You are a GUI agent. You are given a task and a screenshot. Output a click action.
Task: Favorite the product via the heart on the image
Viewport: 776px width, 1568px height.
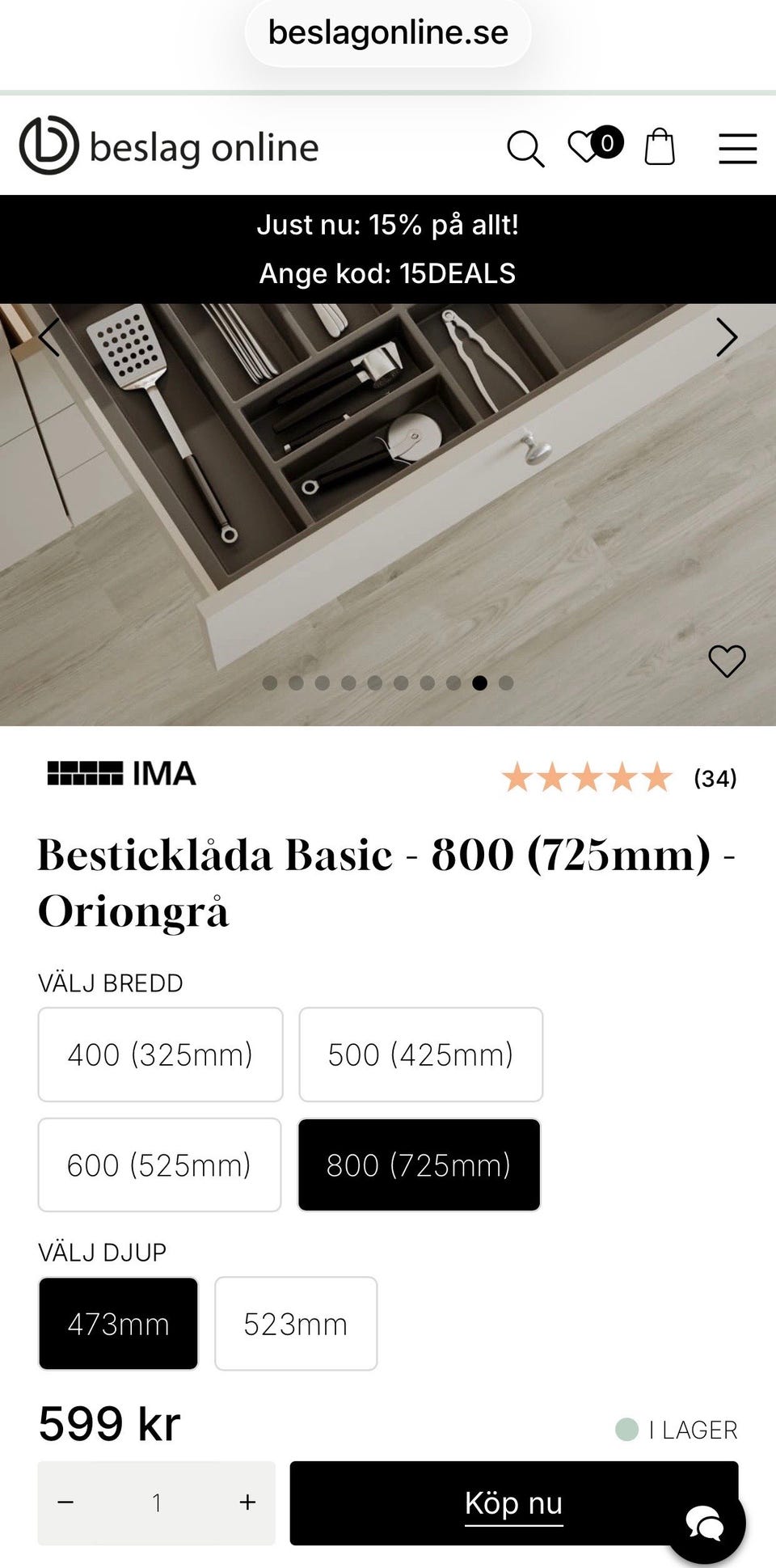point(727,661)
